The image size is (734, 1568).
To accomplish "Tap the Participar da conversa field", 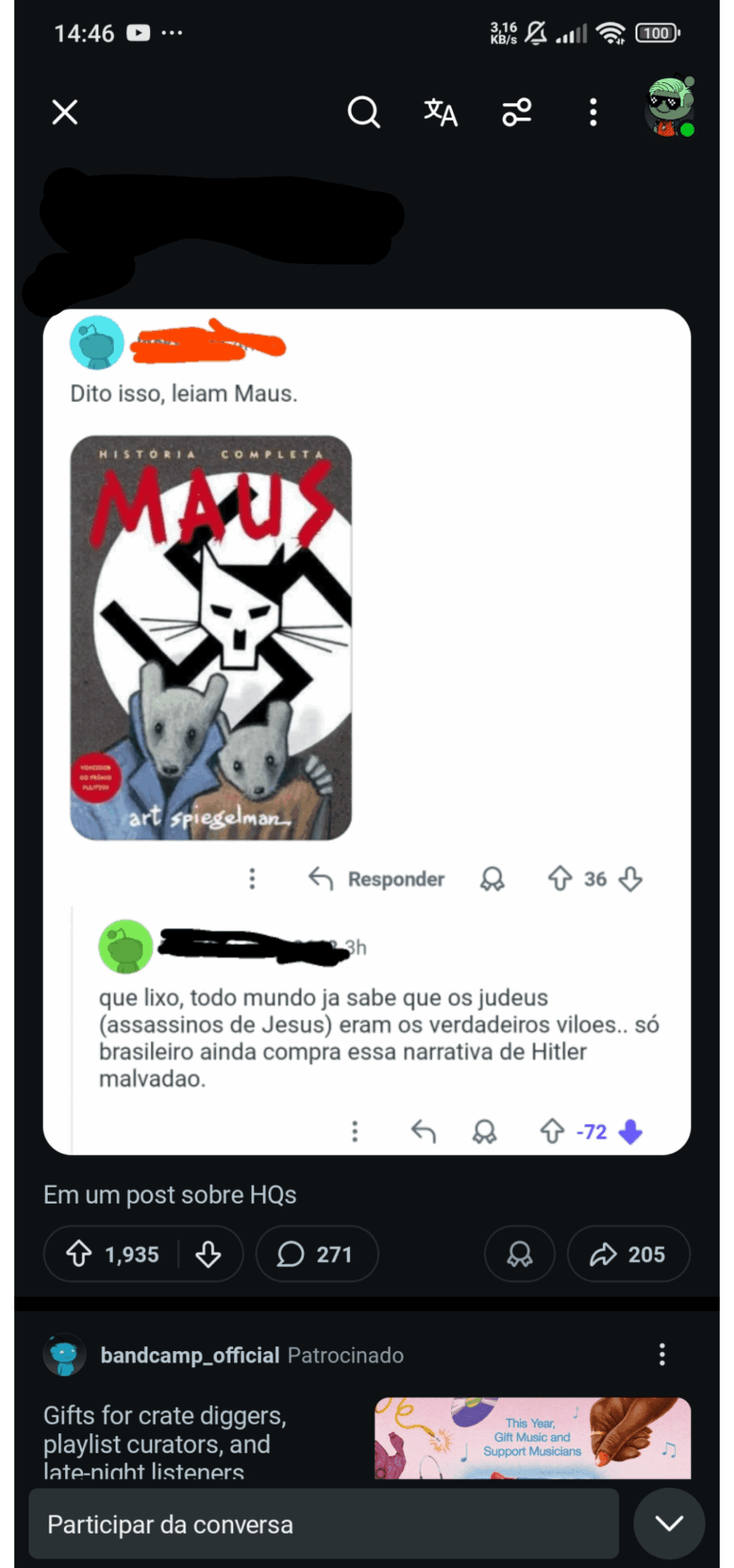I will (x=323, y=1524).
